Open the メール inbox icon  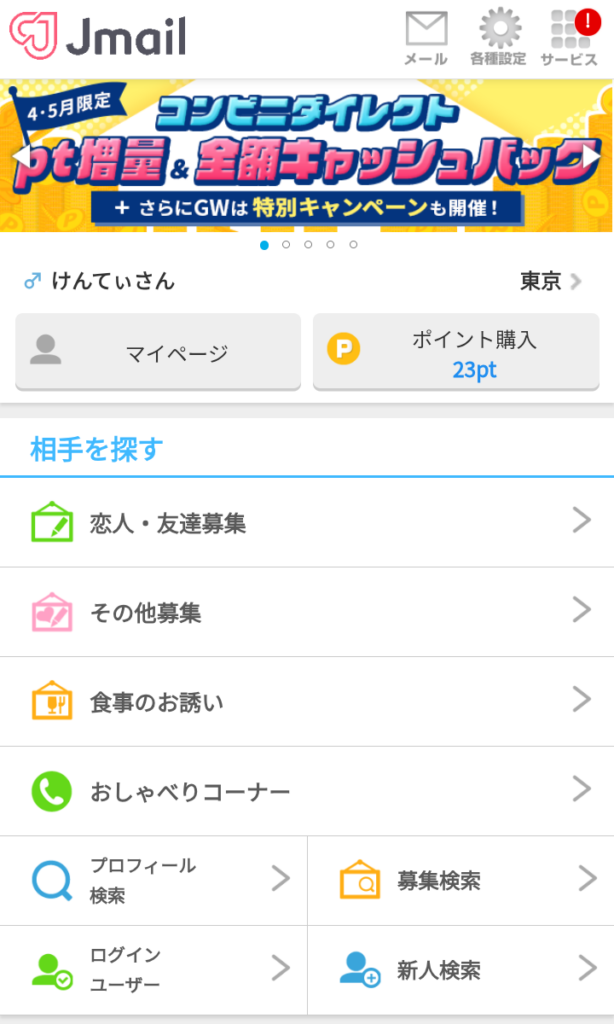[426, 38]
